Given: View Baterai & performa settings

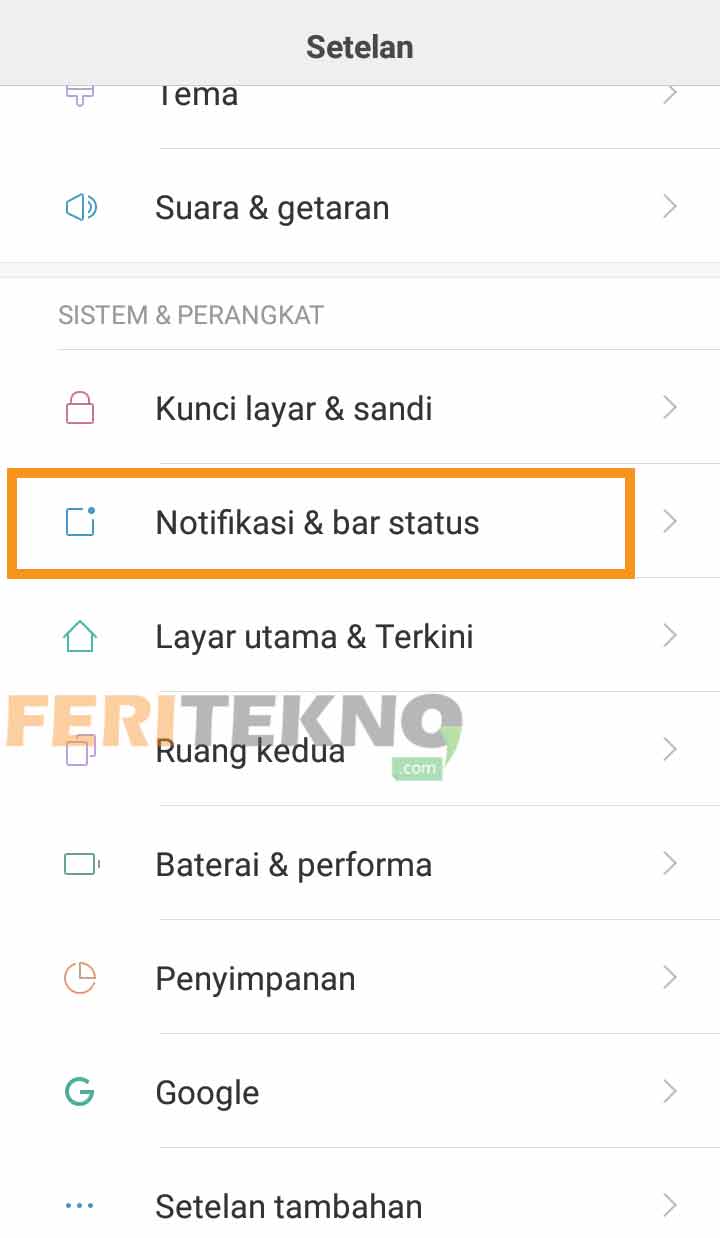Looking at the screenshot, I should [360, 863].
